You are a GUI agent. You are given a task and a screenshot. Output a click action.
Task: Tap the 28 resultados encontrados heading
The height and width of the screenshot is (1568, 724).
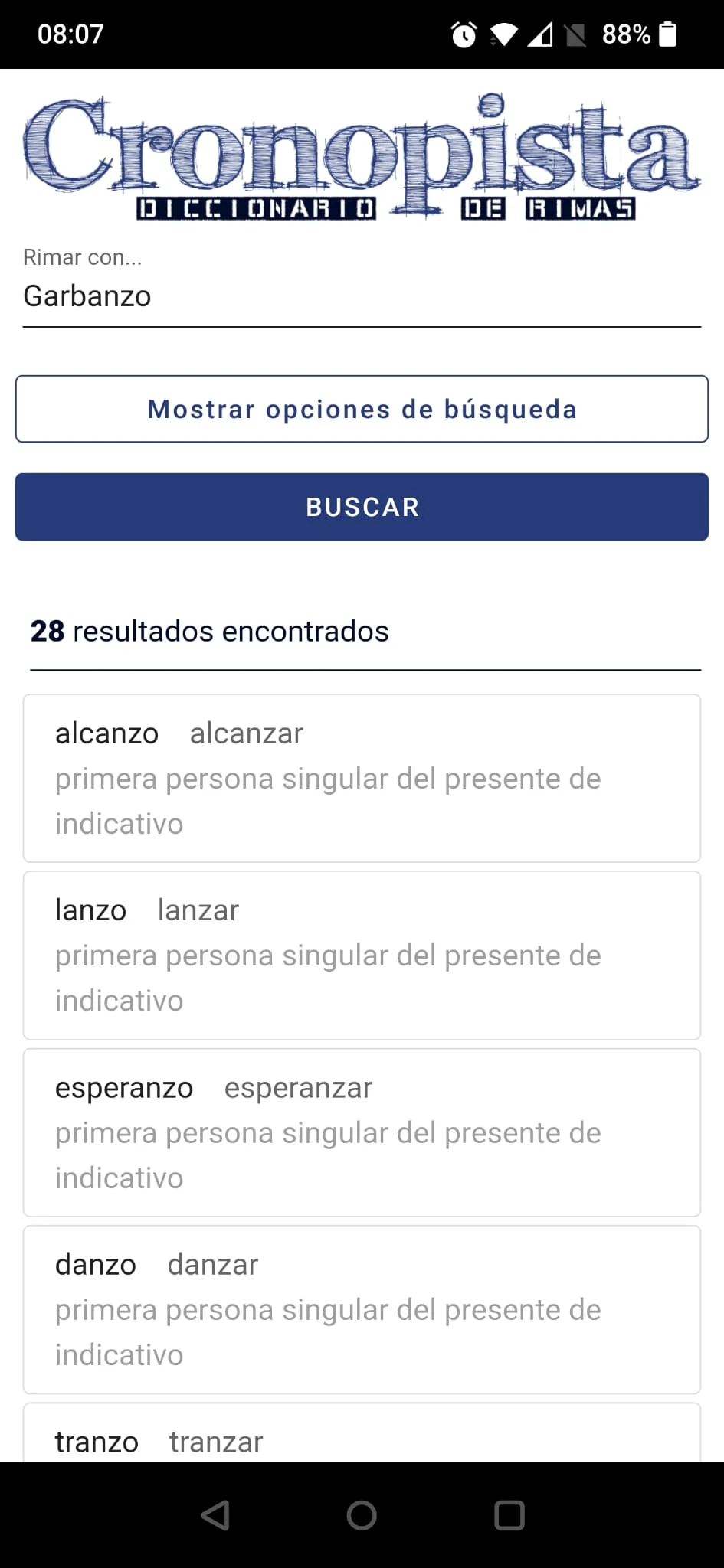(209, 631)
